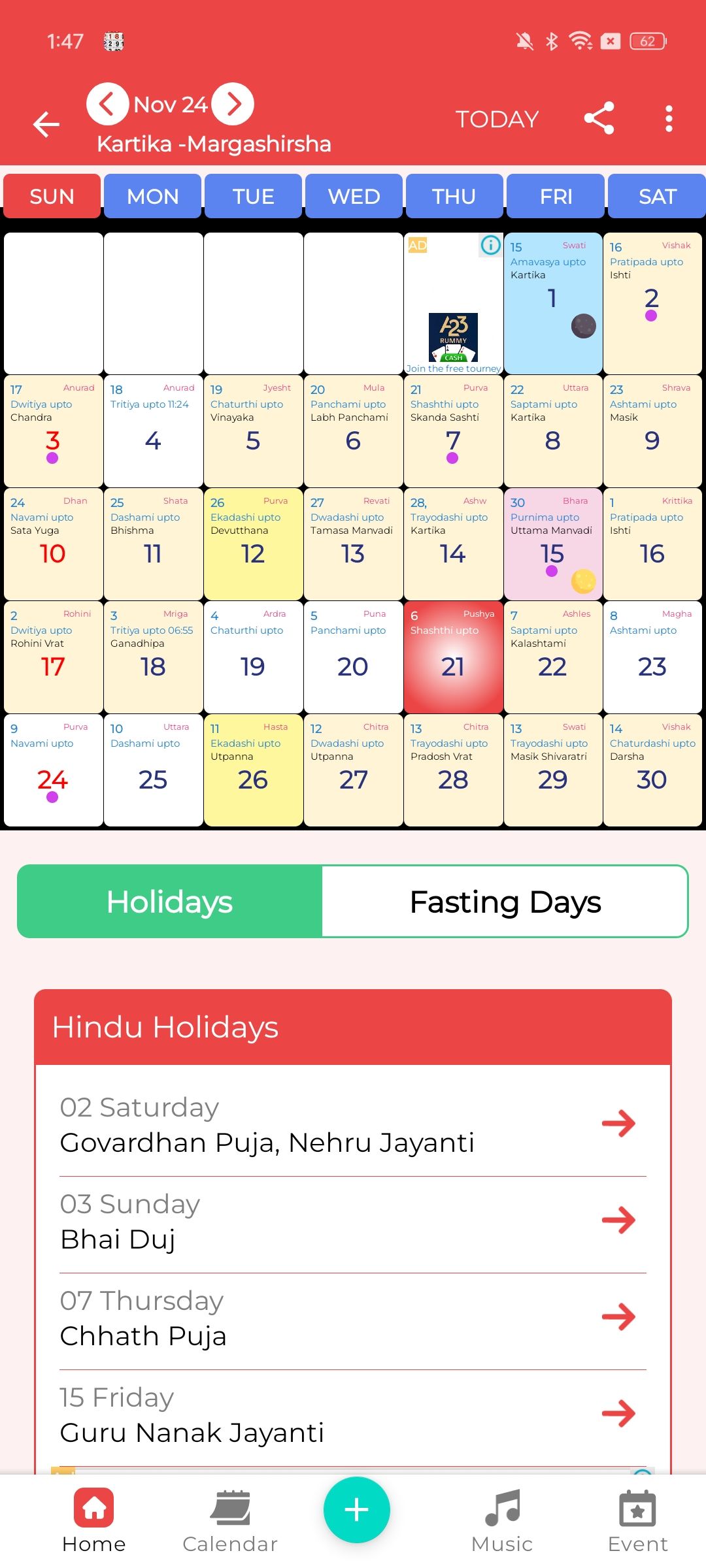706x1568 pixels.
Task: View the Chhath Puja details
Action: 353,1318
